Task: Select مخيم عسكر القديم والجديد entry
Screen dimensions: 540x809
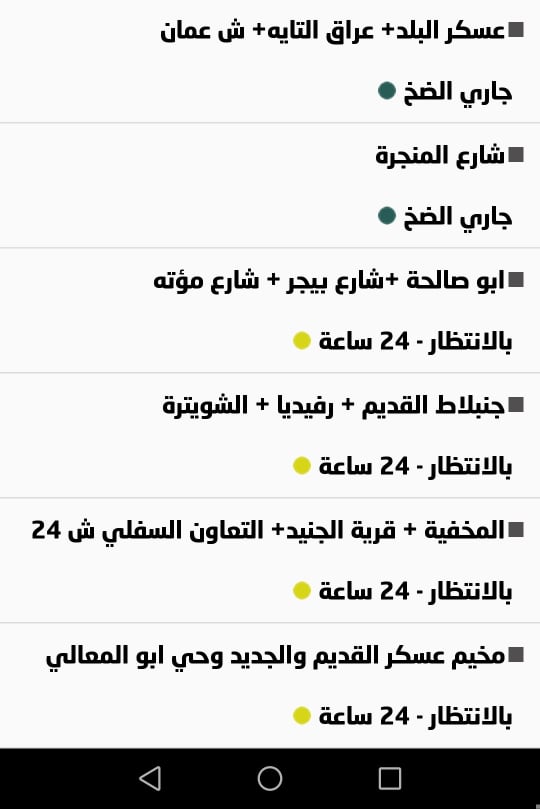Action: [270, 686]
